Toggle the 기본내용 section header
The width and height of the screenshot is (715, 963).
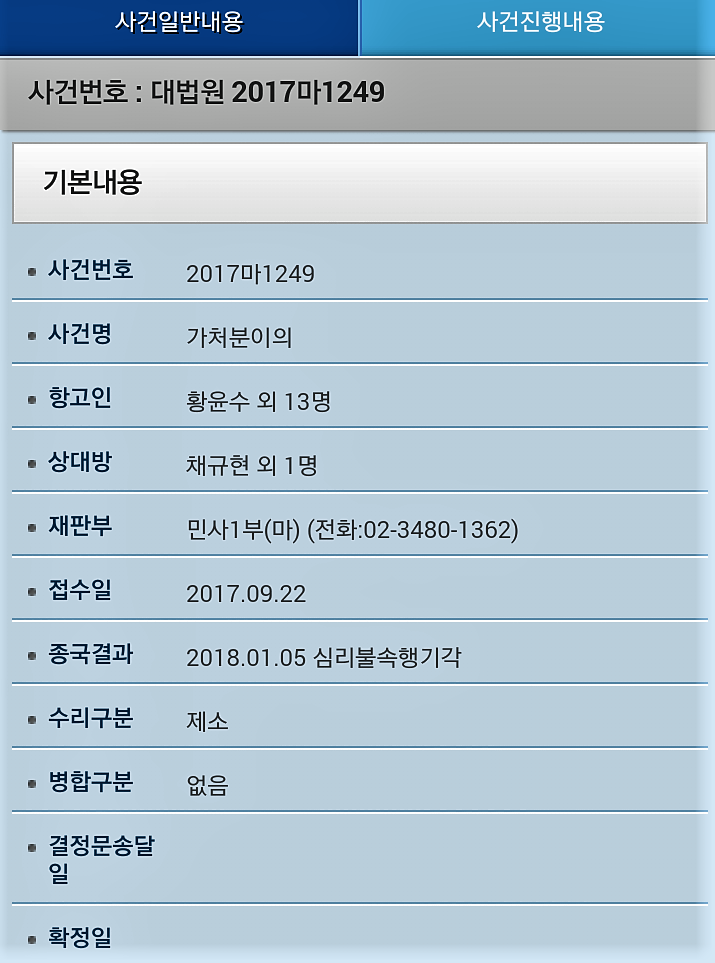pos(358,183)
